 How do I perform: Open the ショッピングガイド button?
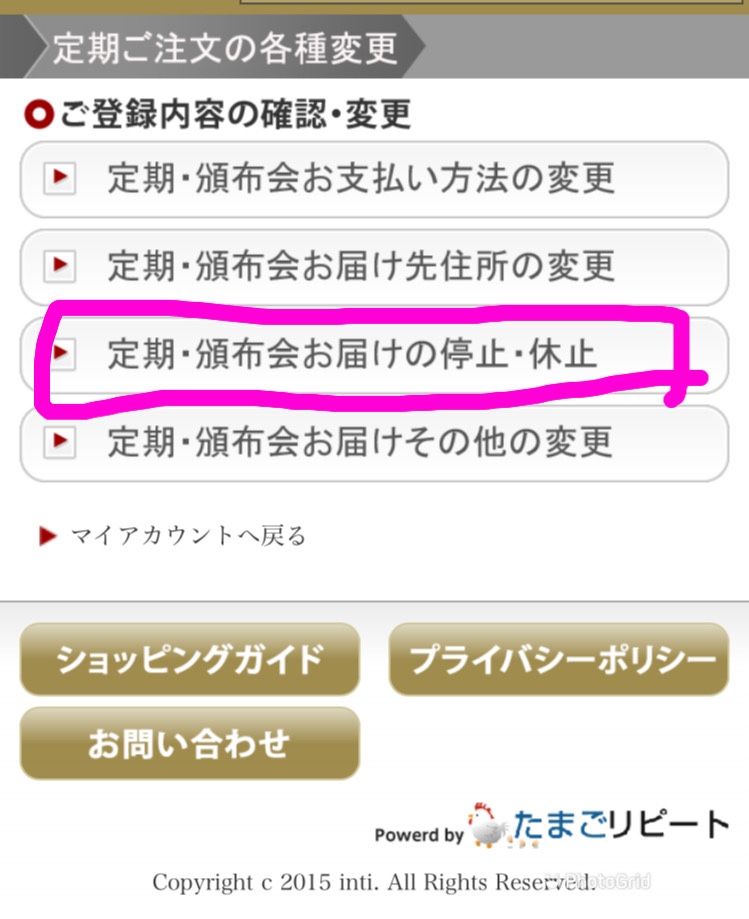[x=190, y=659]
